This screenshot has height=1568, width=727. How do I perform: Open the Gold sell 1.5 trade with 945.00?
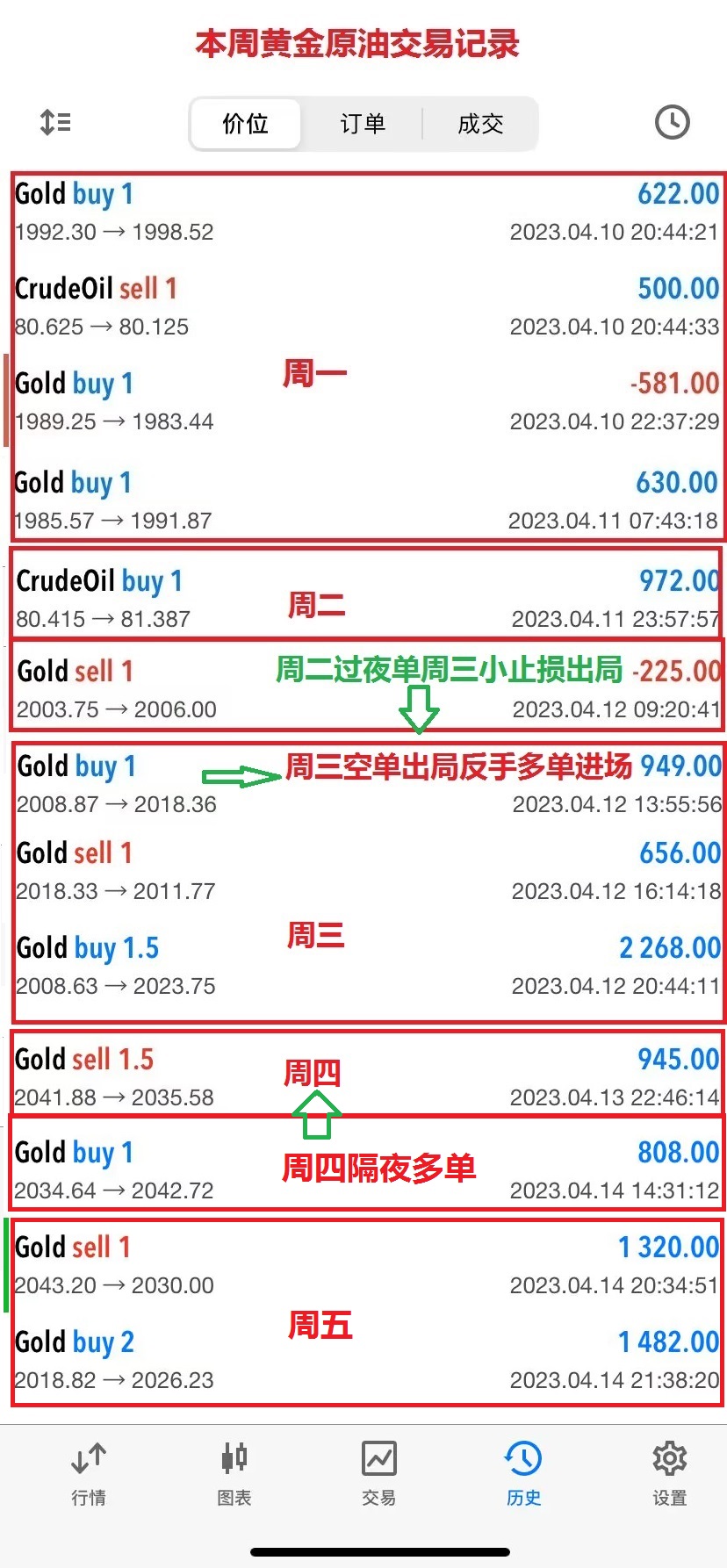[367, 1077]
